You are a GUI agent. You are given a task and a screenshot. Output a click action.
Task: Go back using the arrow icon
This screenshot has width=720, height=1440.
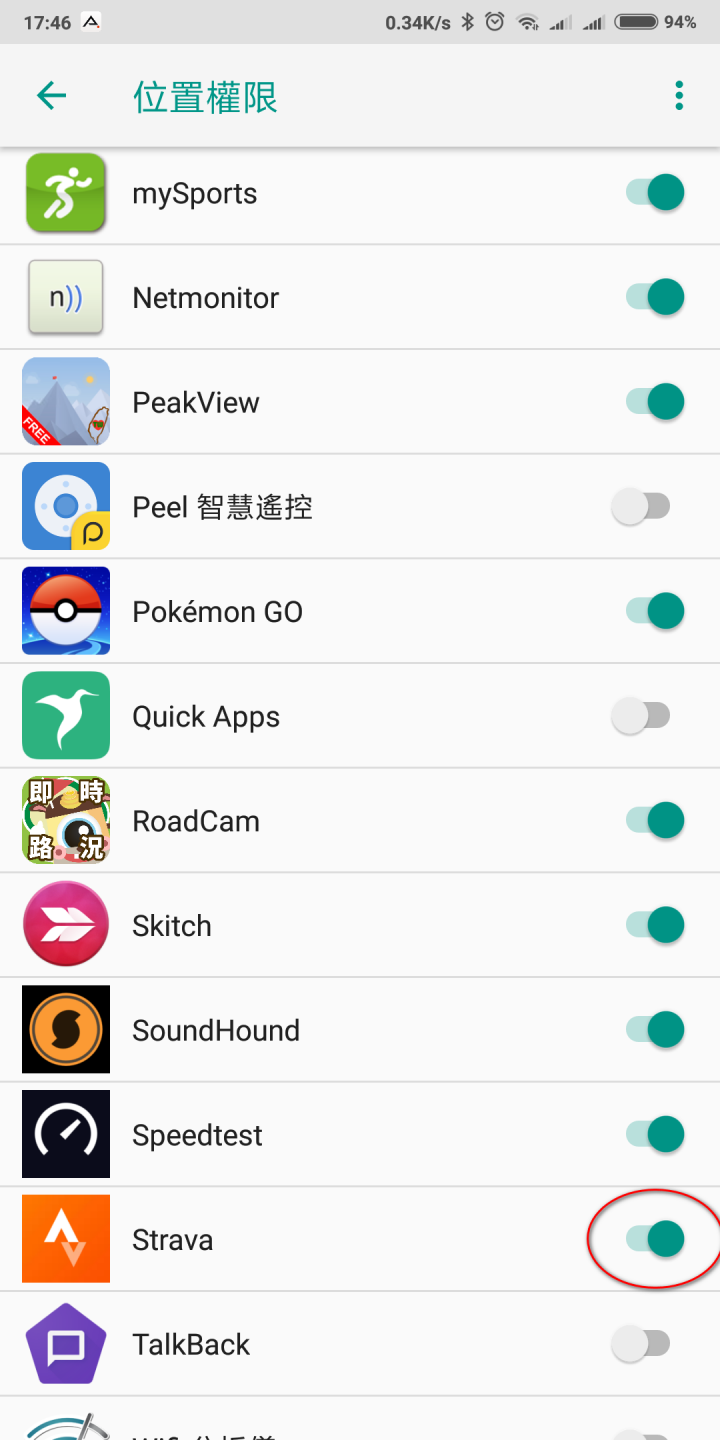point(51,96)
